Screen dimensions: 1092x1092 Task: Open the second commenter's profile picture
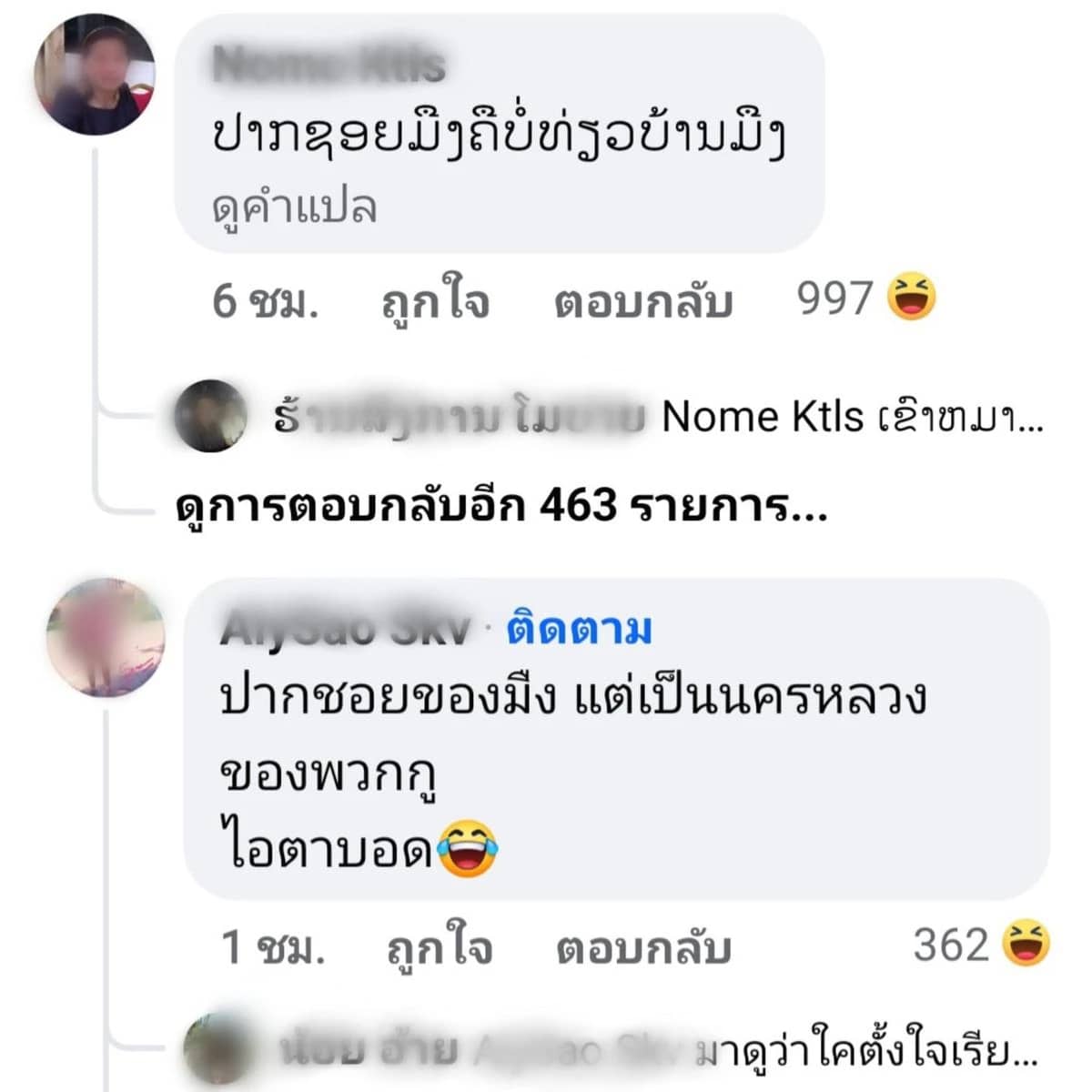coord(106,638)
